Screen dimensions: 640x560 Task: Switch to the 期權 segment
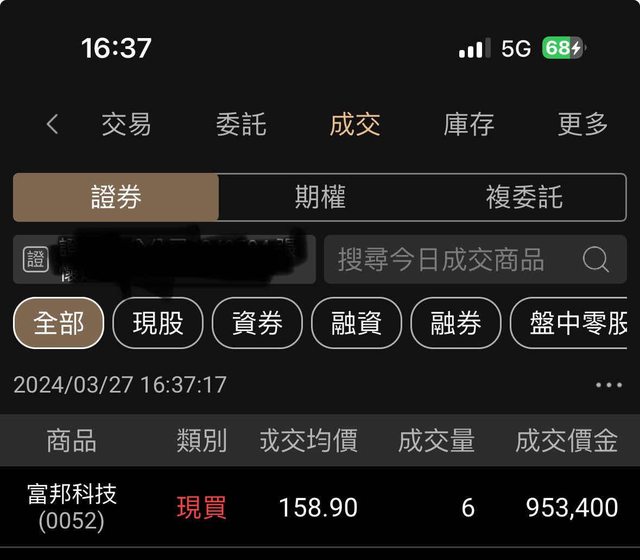(320, 197)
